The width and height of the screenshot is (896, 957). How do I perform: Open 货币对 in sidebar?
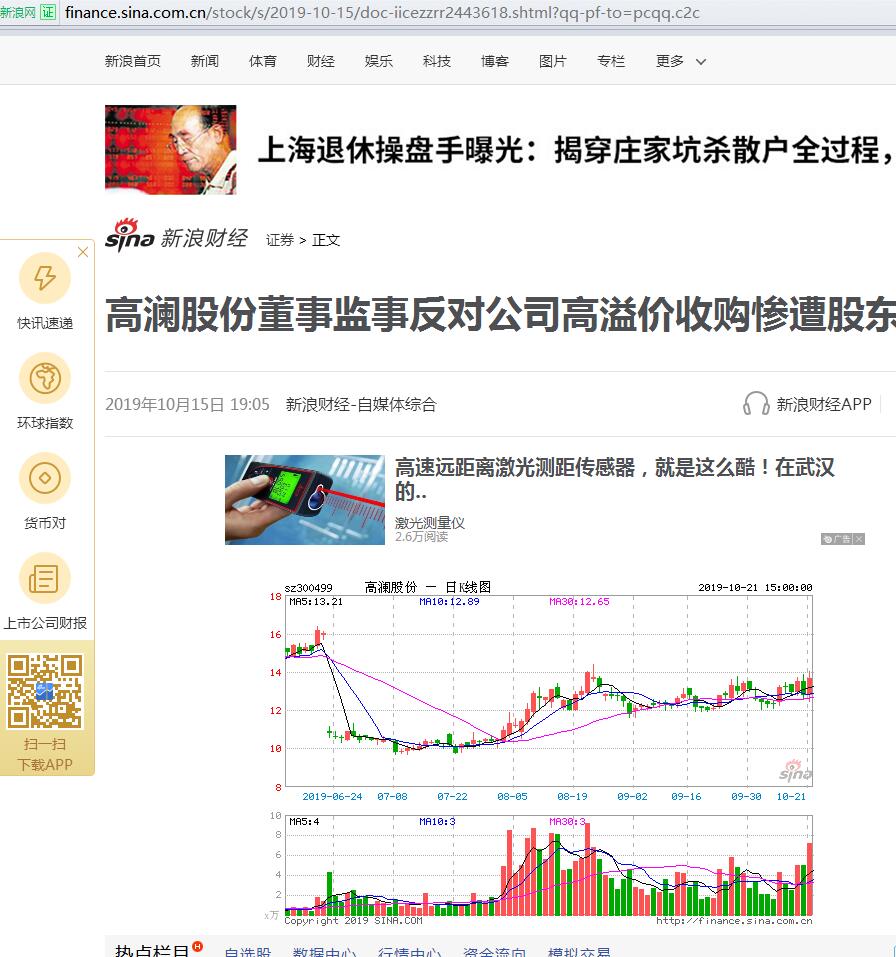tap(45, 491)
